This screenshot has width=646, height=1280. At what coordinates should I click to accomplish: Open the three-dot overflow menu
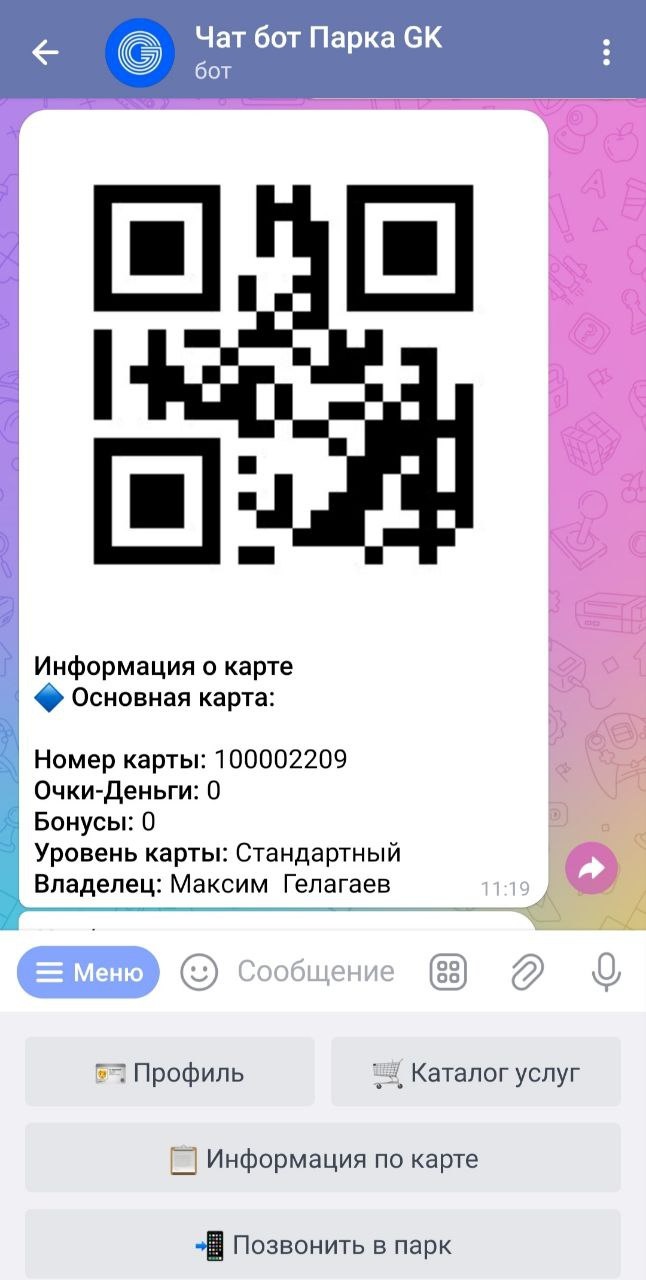[607, 52]
